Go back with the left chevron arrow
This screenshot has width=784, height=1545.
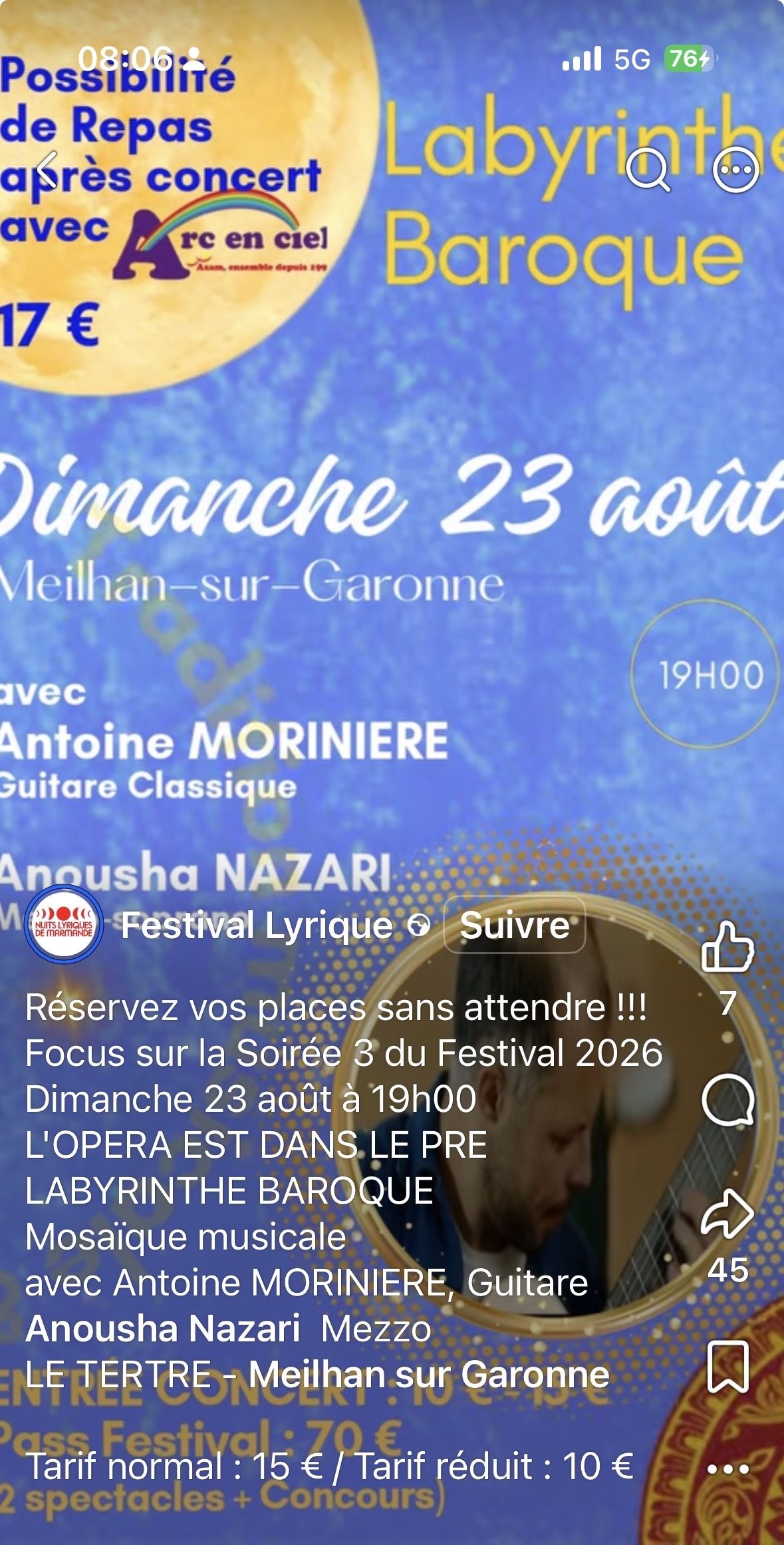pyautogui.click(x=47, y=170)
